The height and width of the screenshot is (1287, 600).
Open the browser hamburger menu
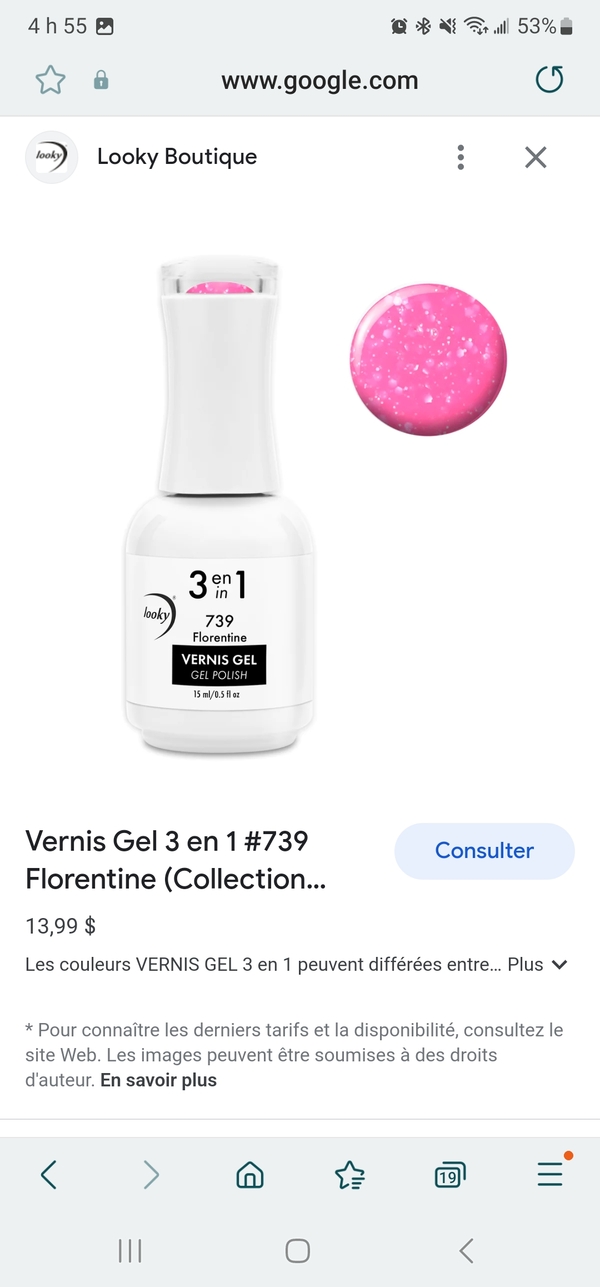click(x=550, y=1174)
